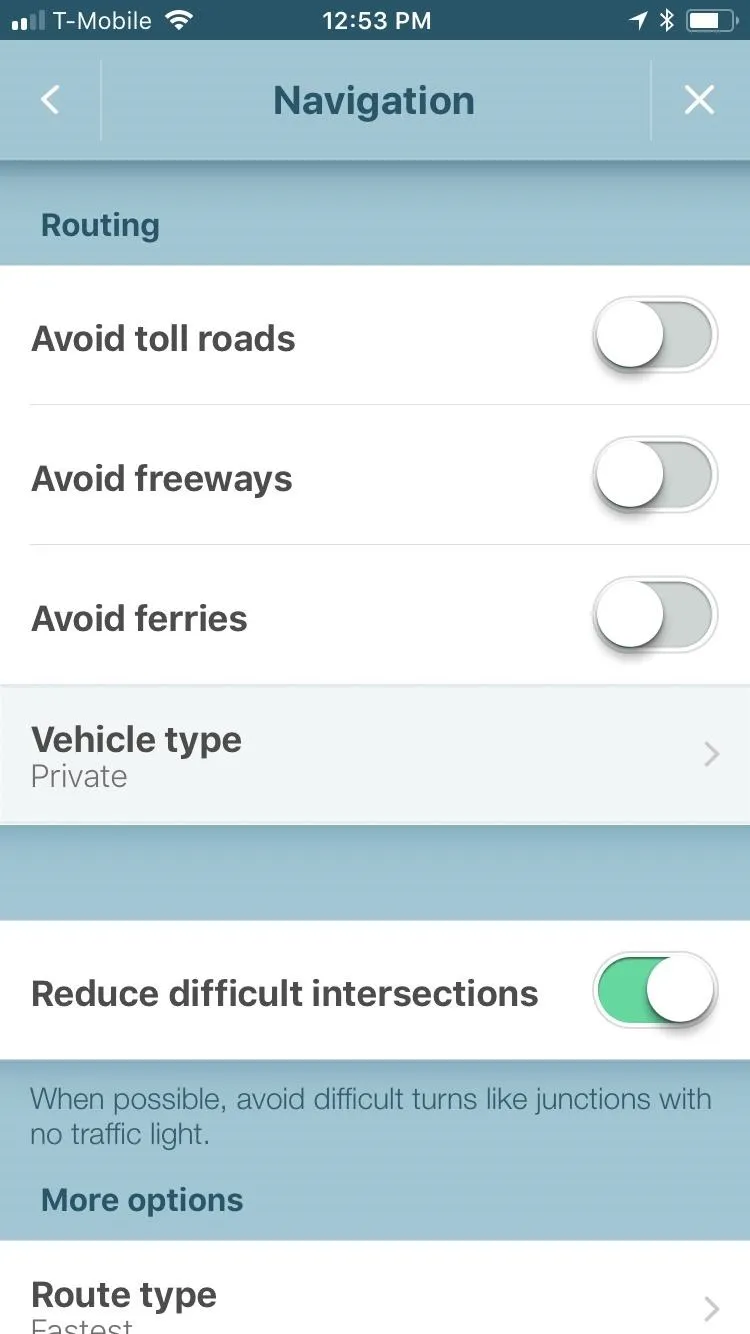Viewport: 750px width, 1334px height.
Task: Open Vehicle type setting
Action: 375,755
